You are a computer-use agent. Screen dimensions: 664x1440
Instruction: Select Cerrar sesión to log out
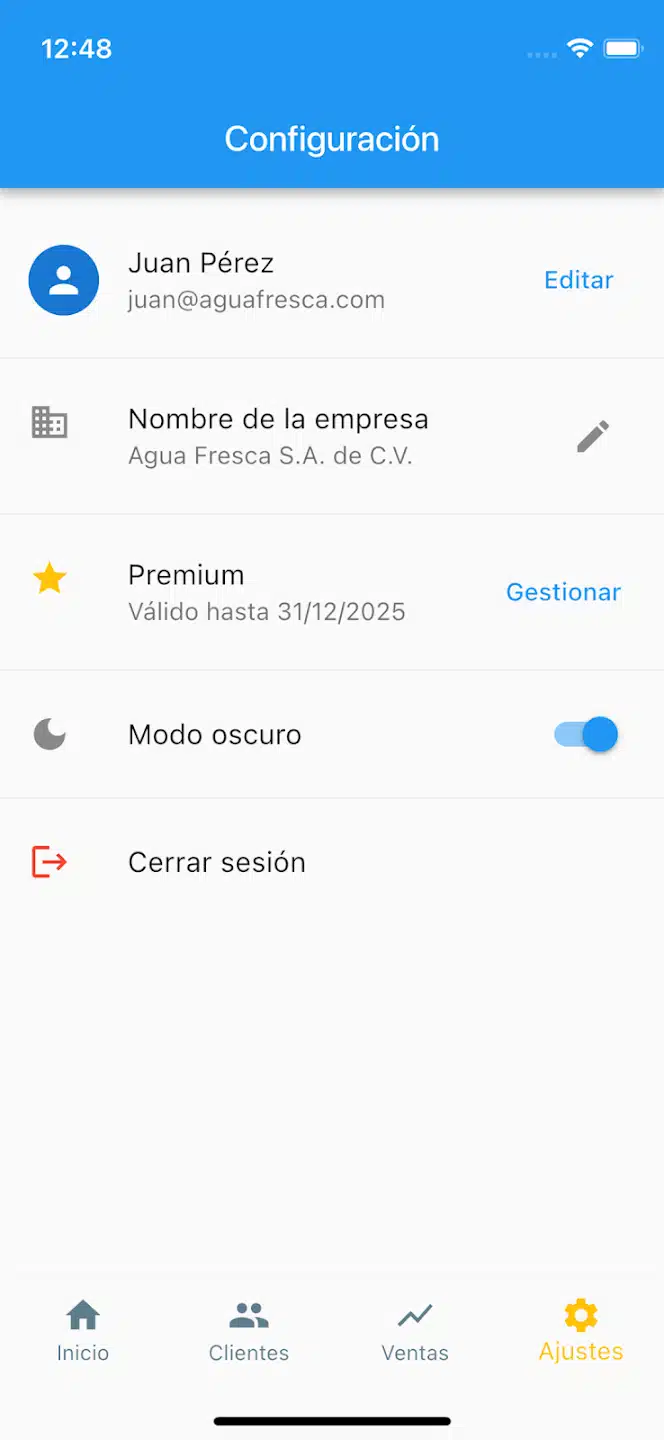pos(216,862)
